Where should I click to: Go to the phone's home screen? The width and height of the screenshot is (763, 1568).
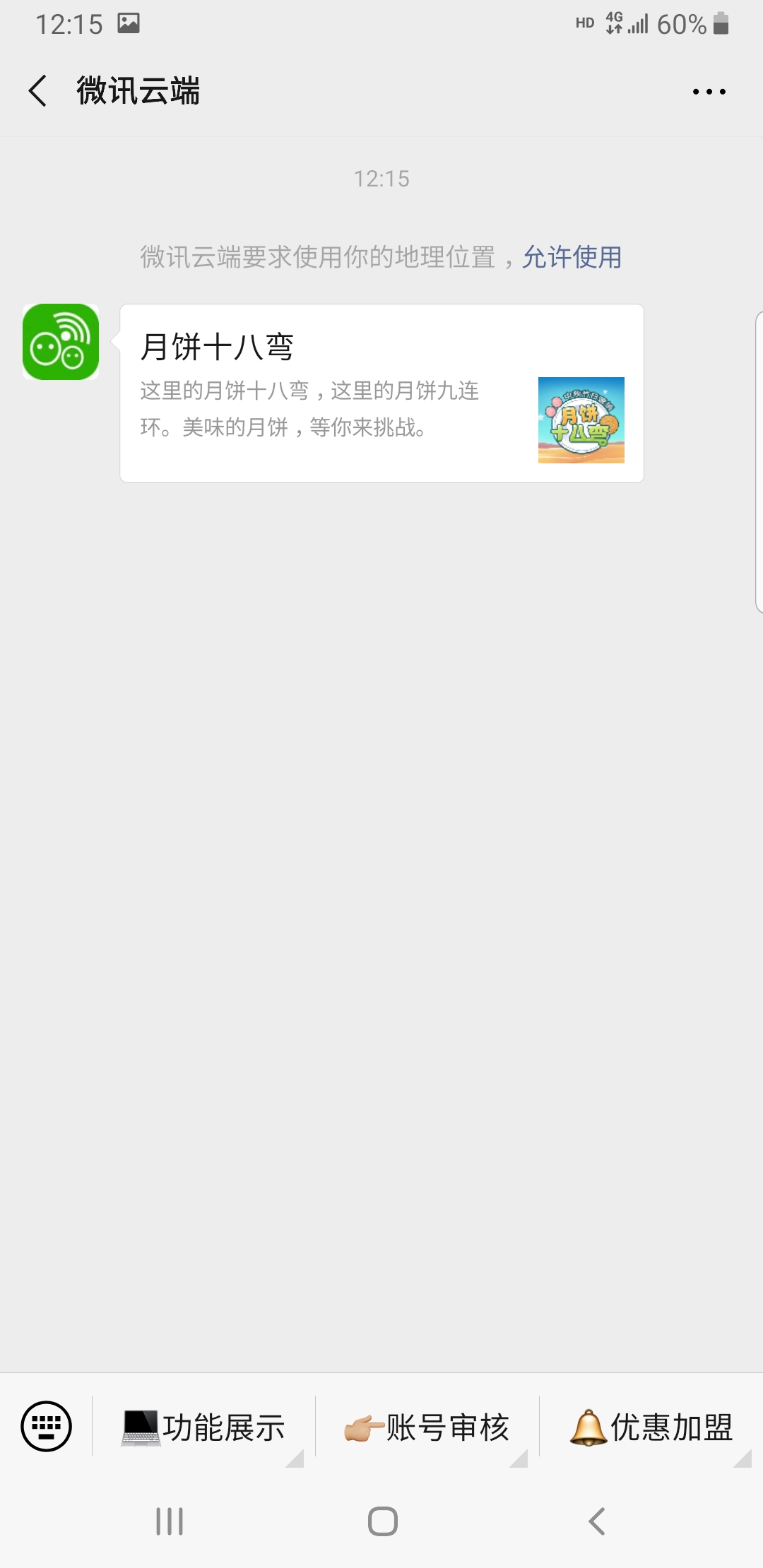click(382, 1521)
